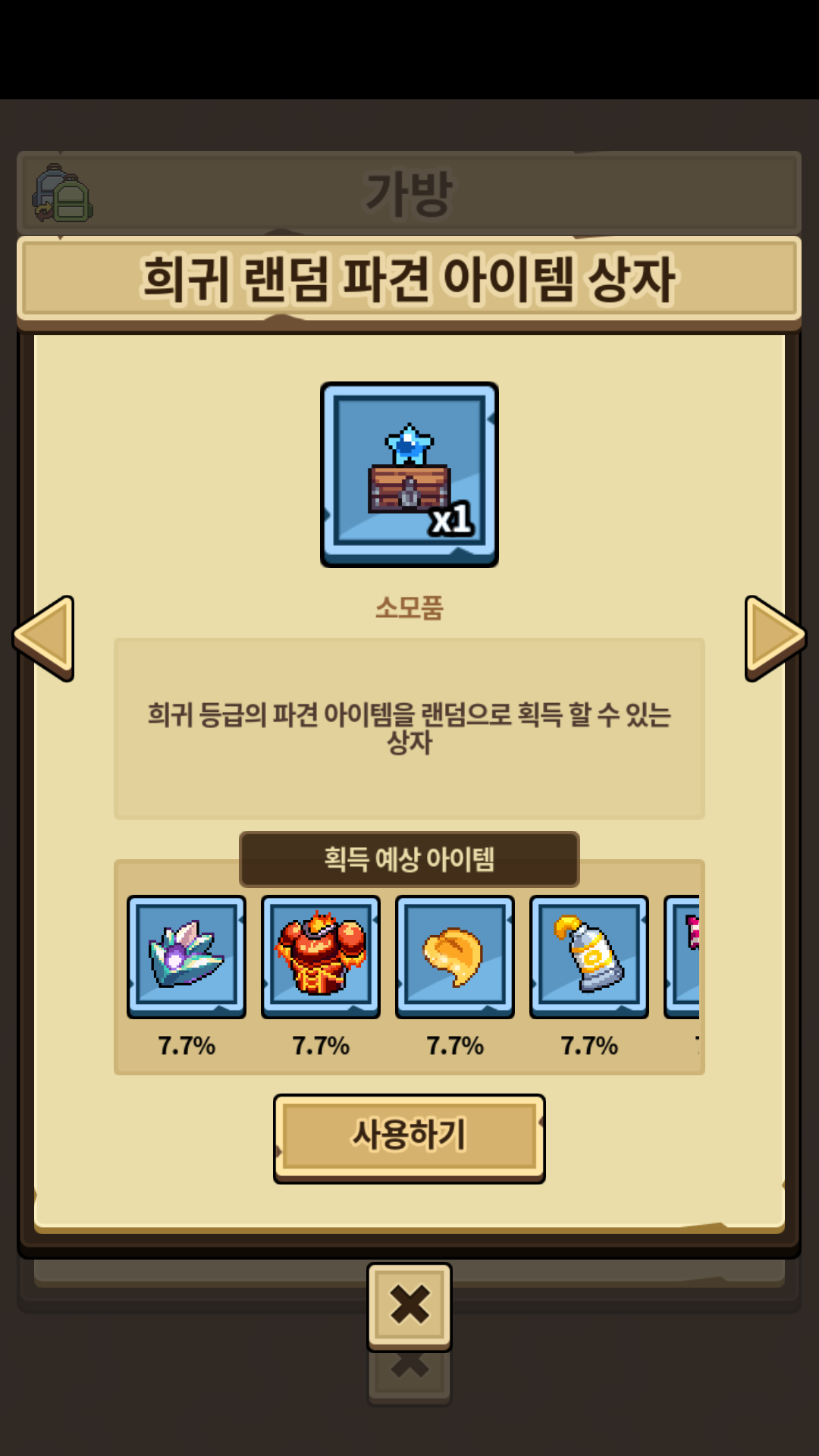Go to the next item with right arrow
The width and height of the screenshot is (819, 1456).
(x=773, y=637)
